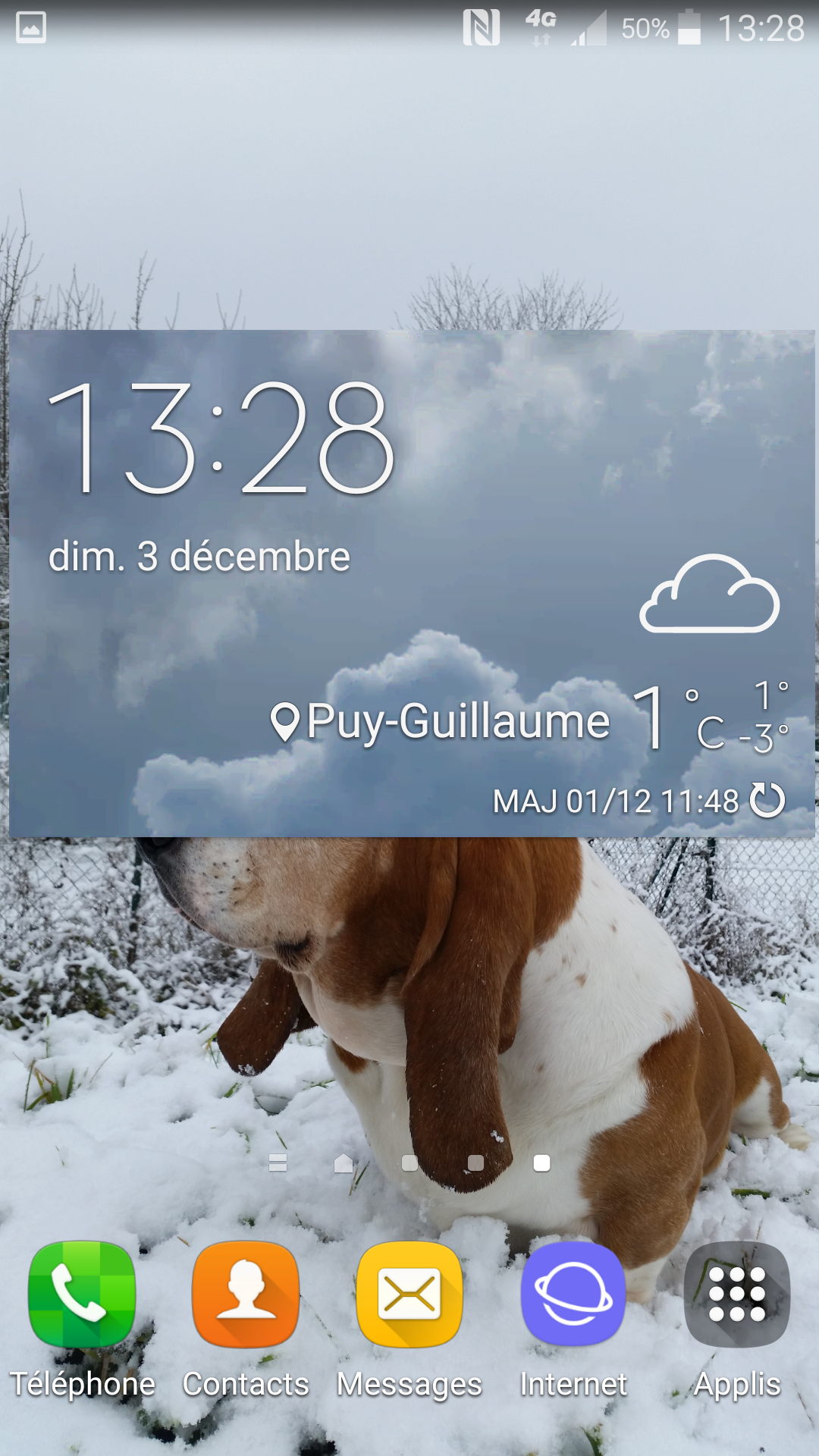
Task: Open the Applis app drawer
Action: point(737,1295)
